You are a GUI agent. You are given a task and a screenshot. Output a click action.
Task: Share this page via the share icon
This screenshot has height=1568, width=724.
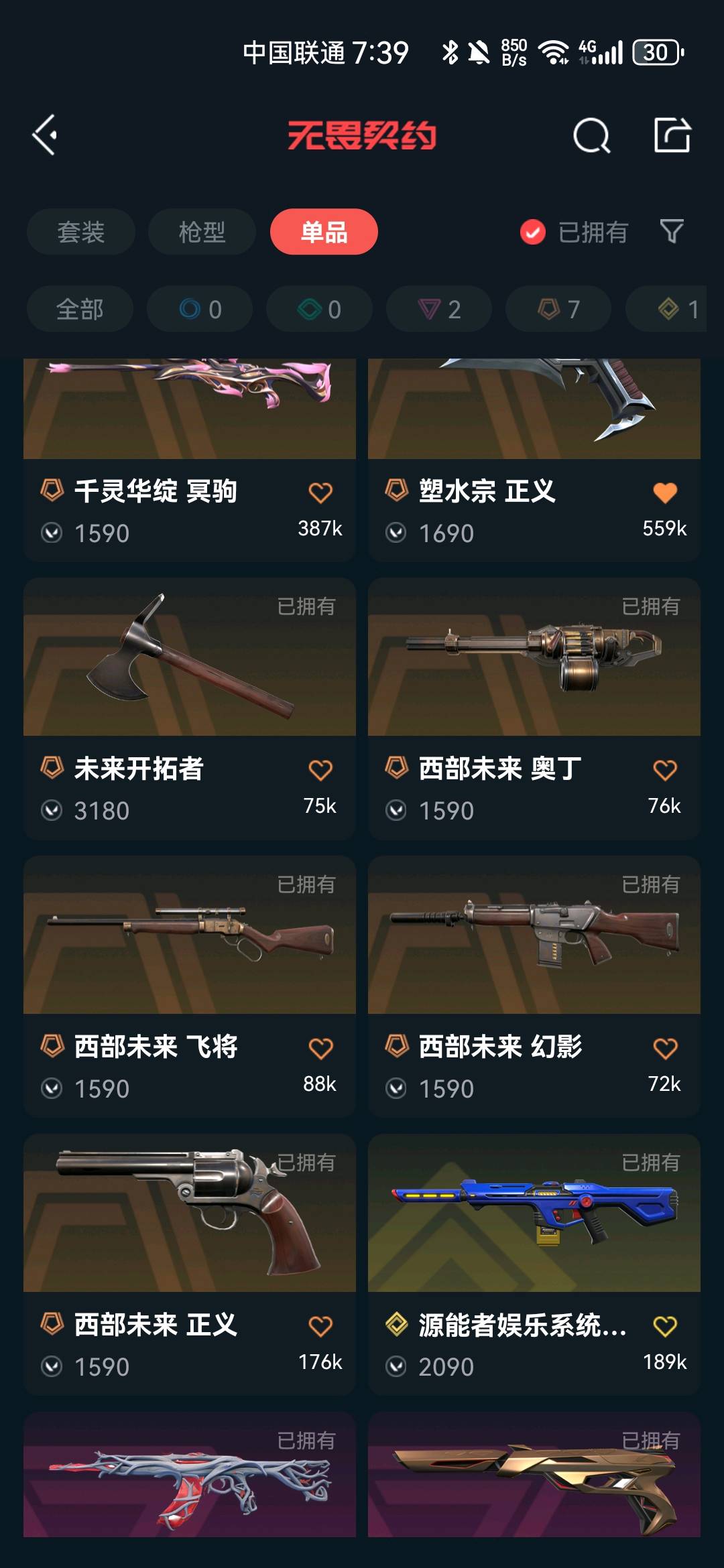pyautogui.click(x=672, y=135)
